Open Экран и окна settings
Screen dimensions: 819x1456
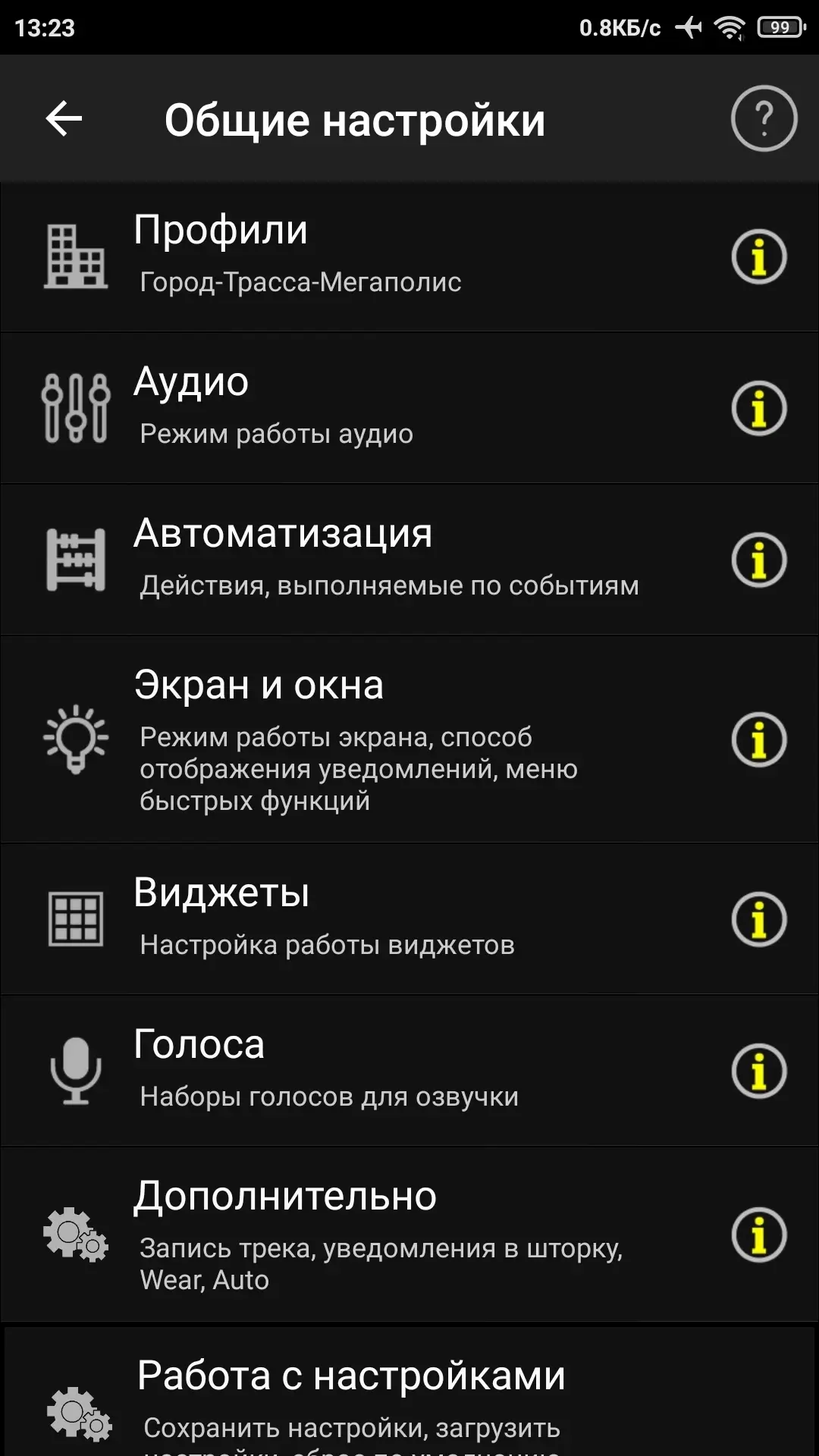click(409, 739)
